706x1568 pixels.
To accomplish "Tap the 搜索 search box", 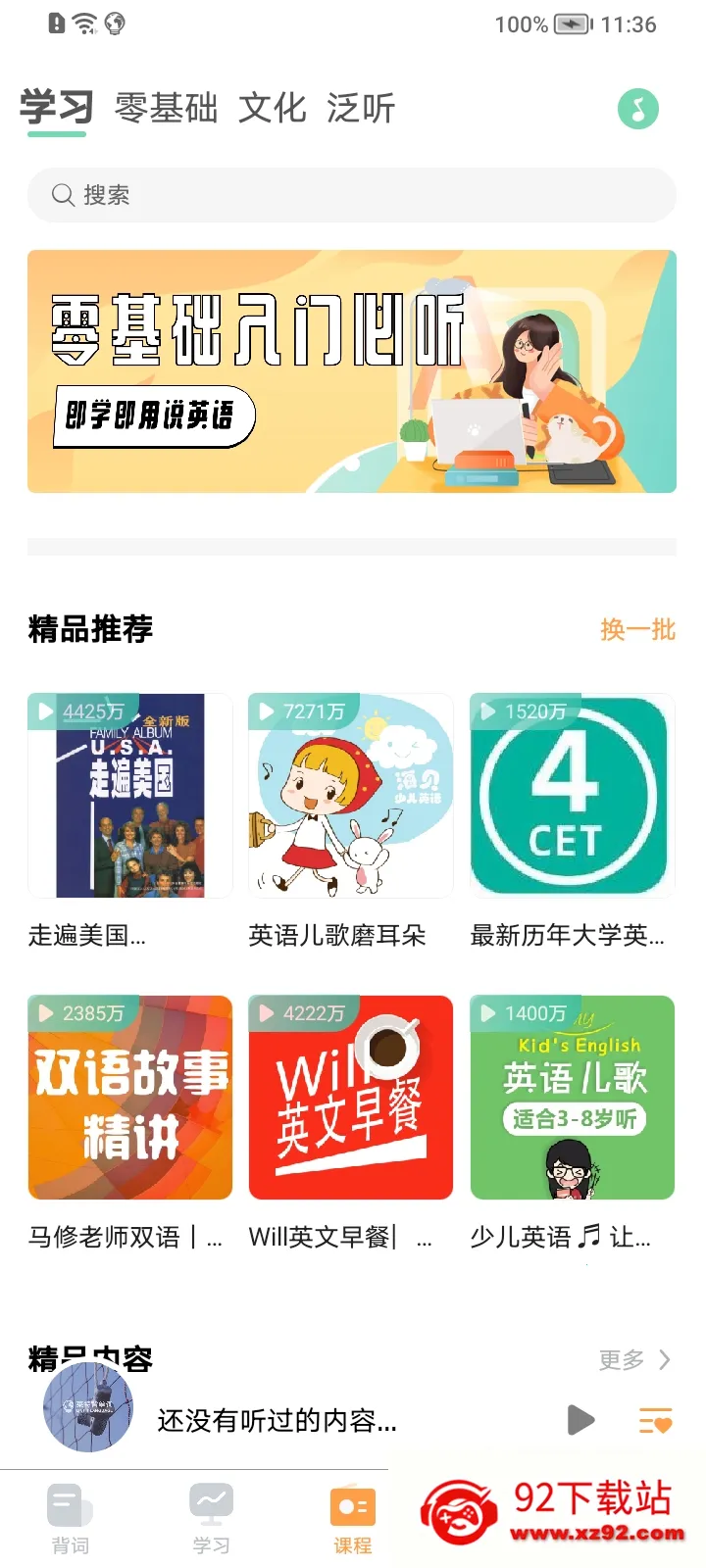I will tap(352, 195).
